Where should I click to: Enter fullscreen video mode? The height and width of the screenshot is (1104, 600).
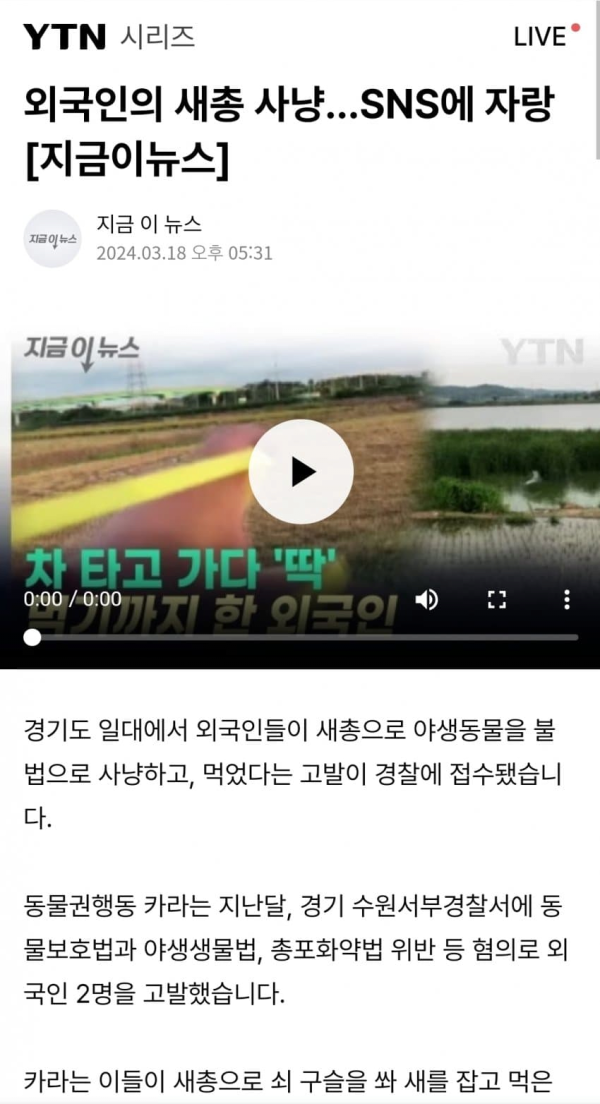click(x=497, y=600)
